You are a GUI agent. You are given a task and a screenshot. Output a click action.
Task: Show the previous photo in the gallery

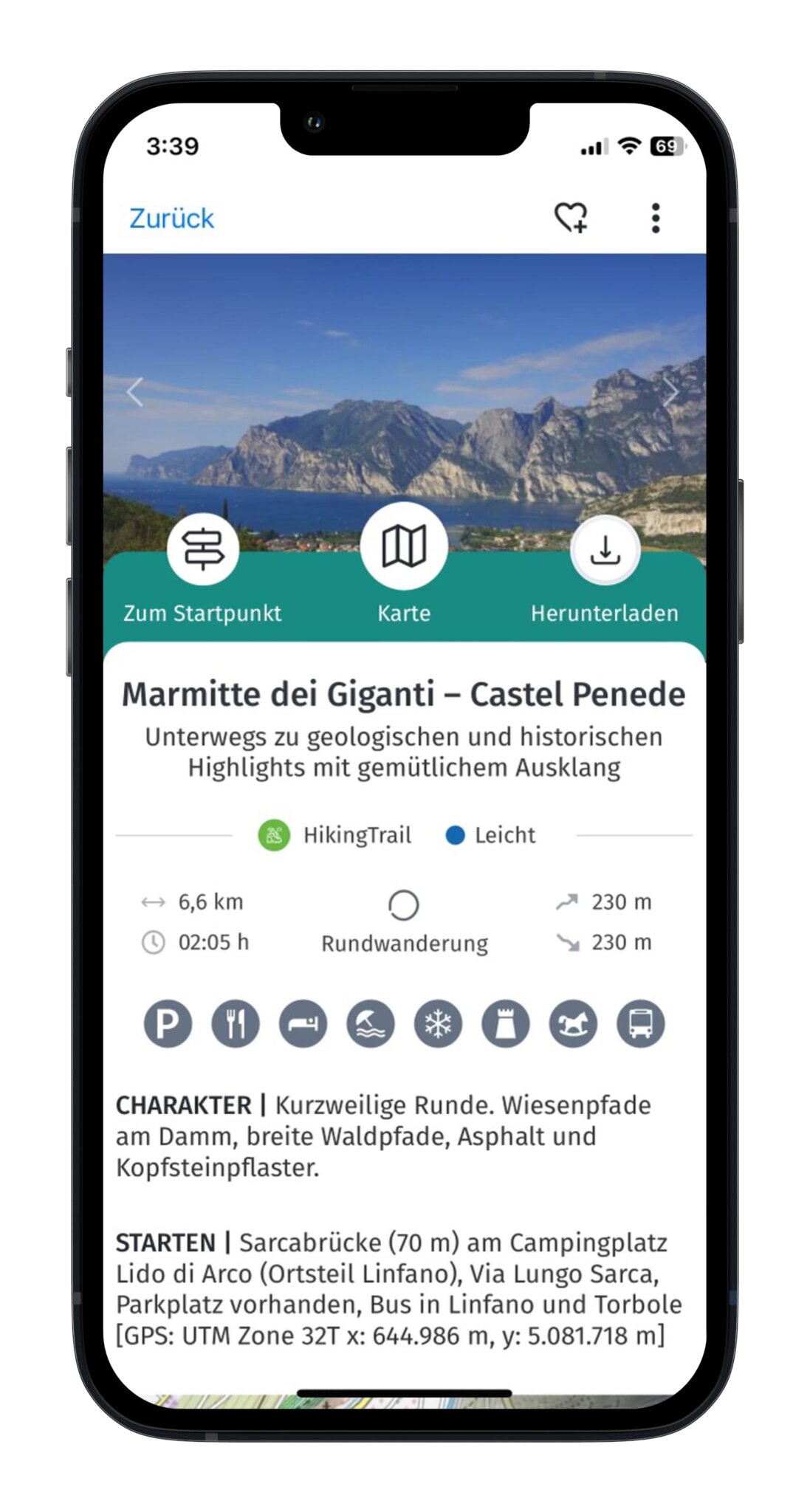135,392
